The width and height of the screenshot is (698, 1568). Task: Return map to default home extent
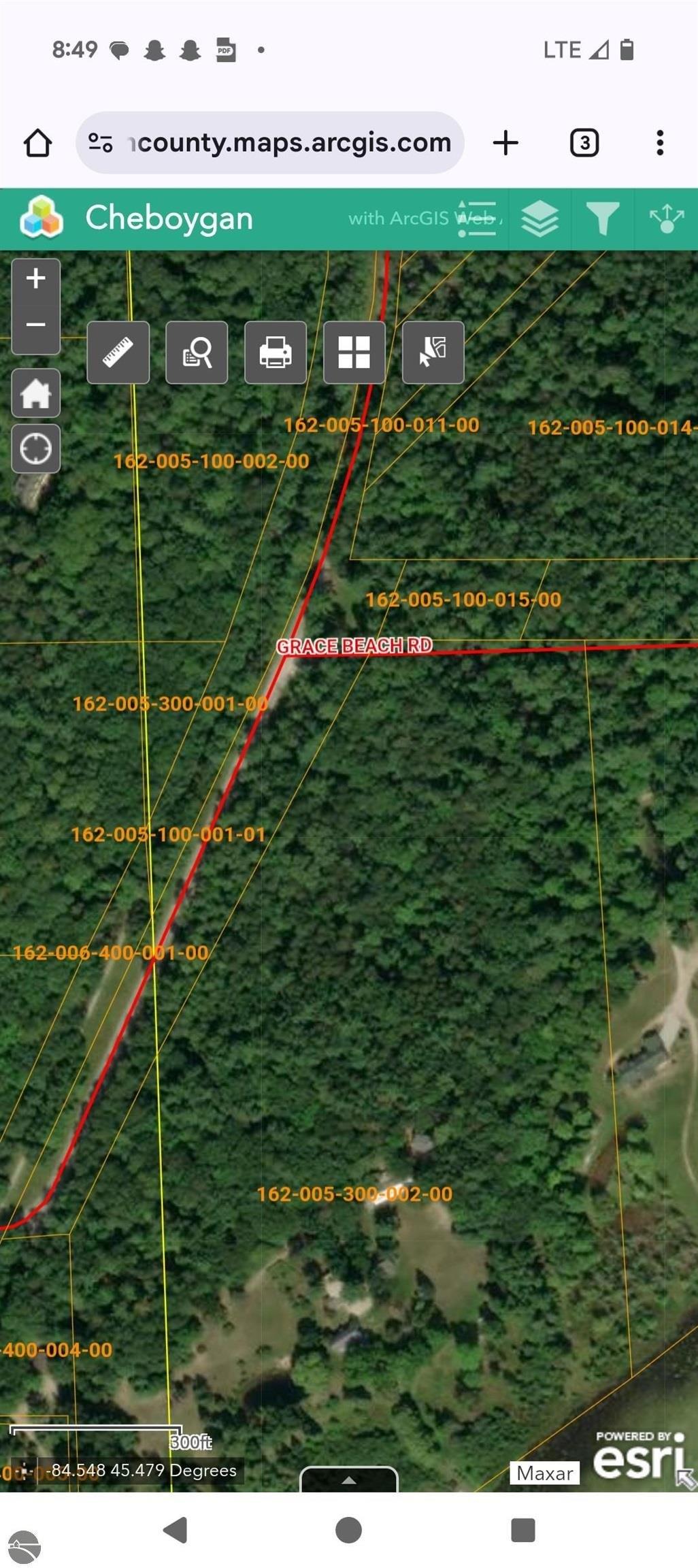point(36,393)
